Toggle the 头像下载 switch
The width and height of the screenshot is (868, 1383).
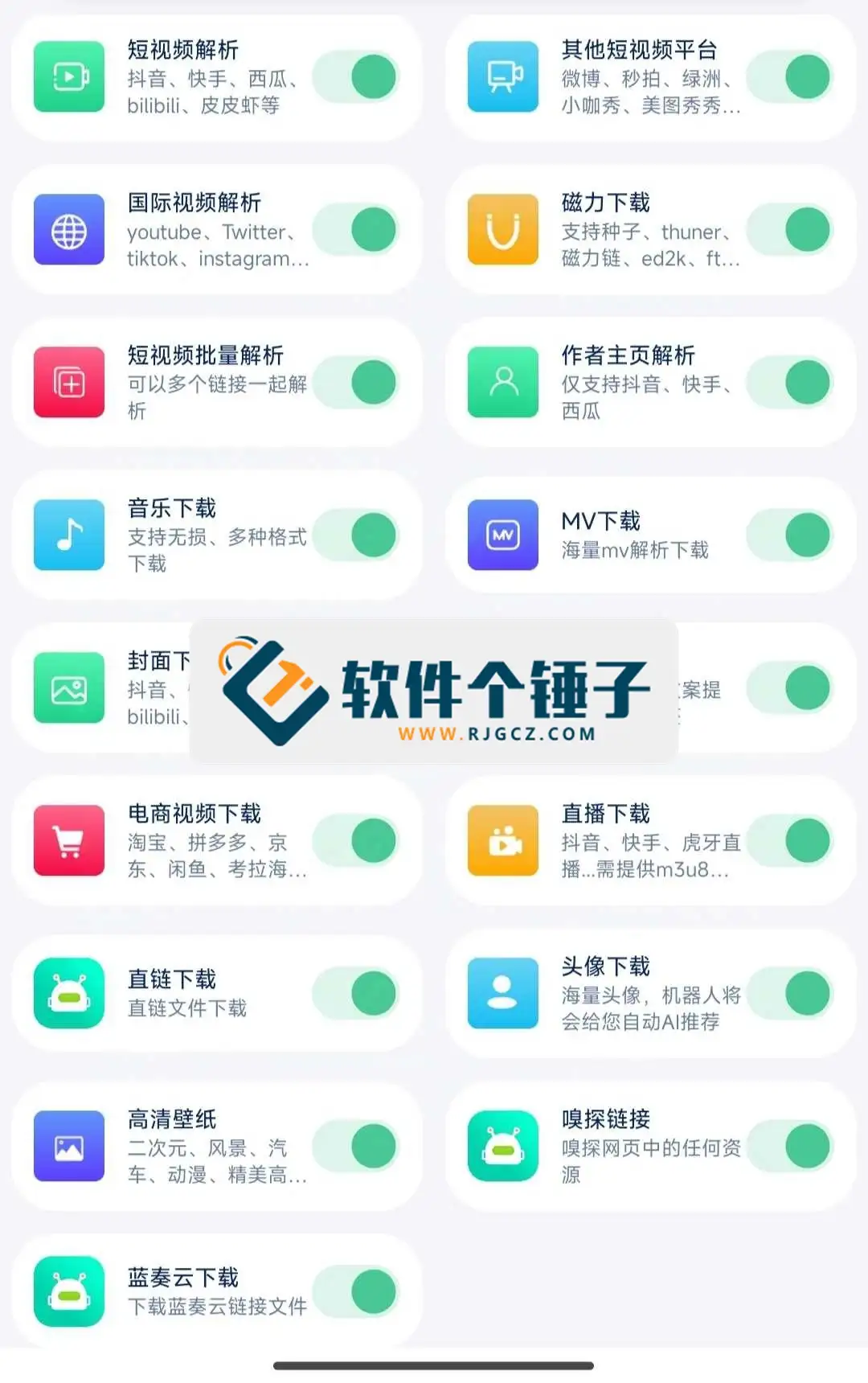click(791, 994)
